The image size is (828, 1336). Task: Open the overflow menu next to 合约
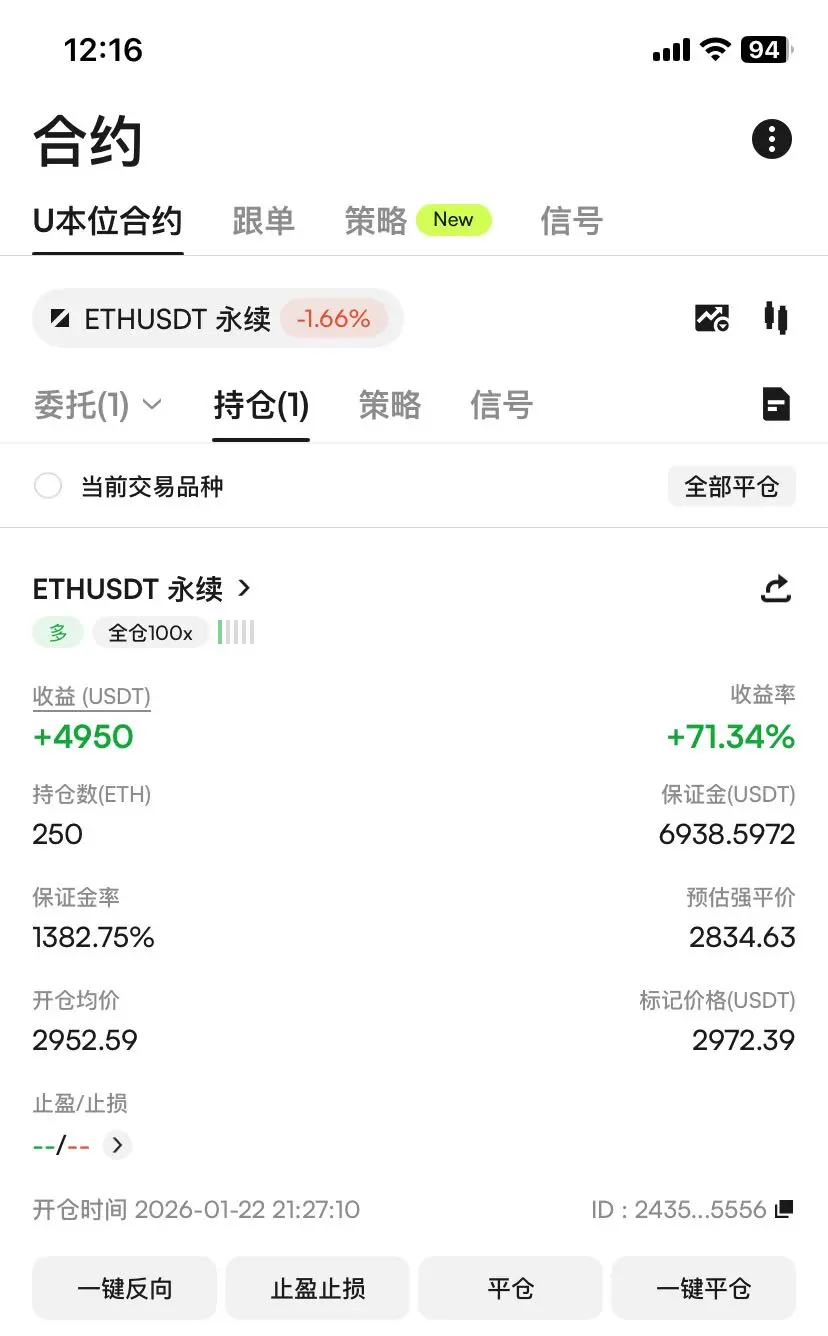(771, 139)
